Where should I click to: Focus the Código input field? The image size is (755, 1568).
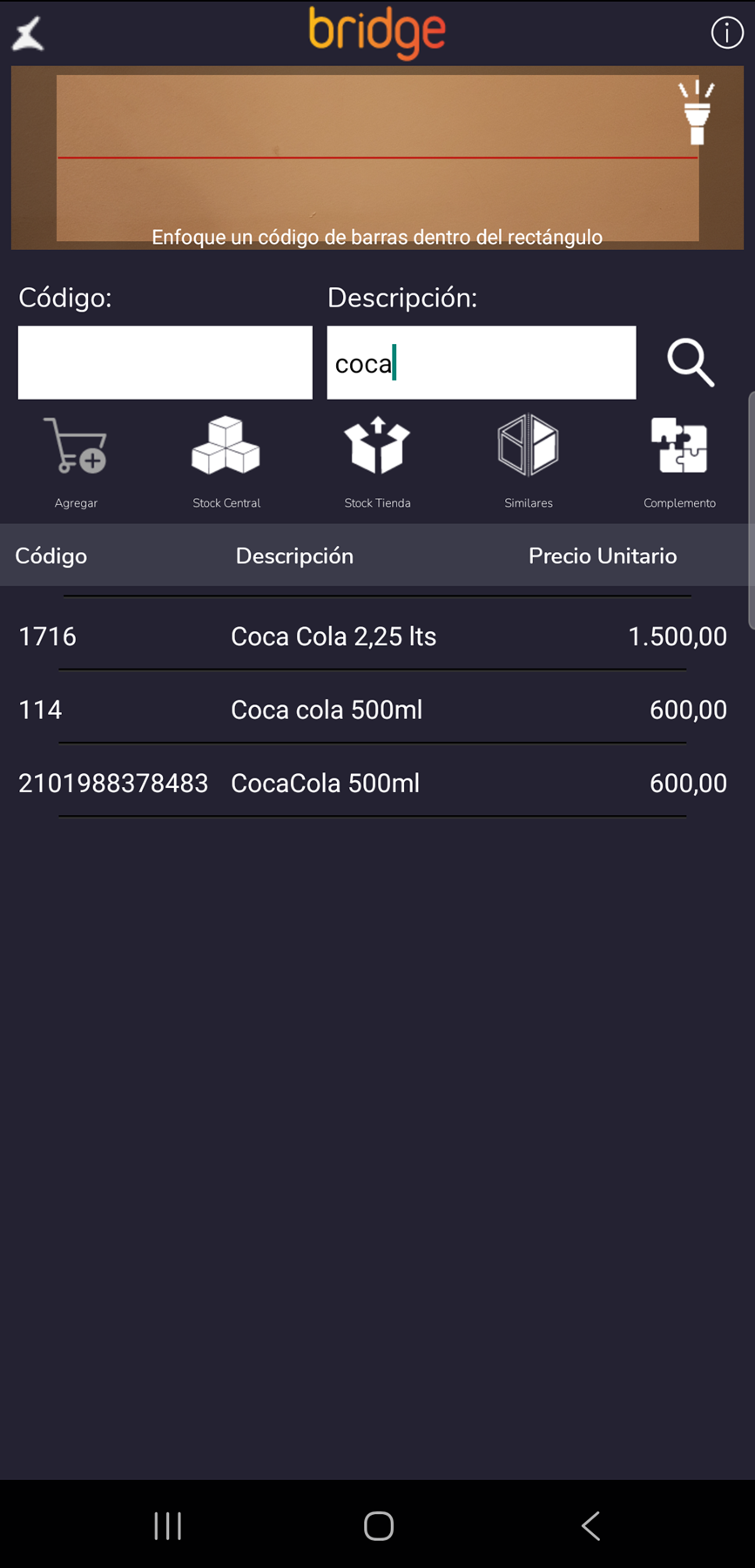tap(165, 362)
